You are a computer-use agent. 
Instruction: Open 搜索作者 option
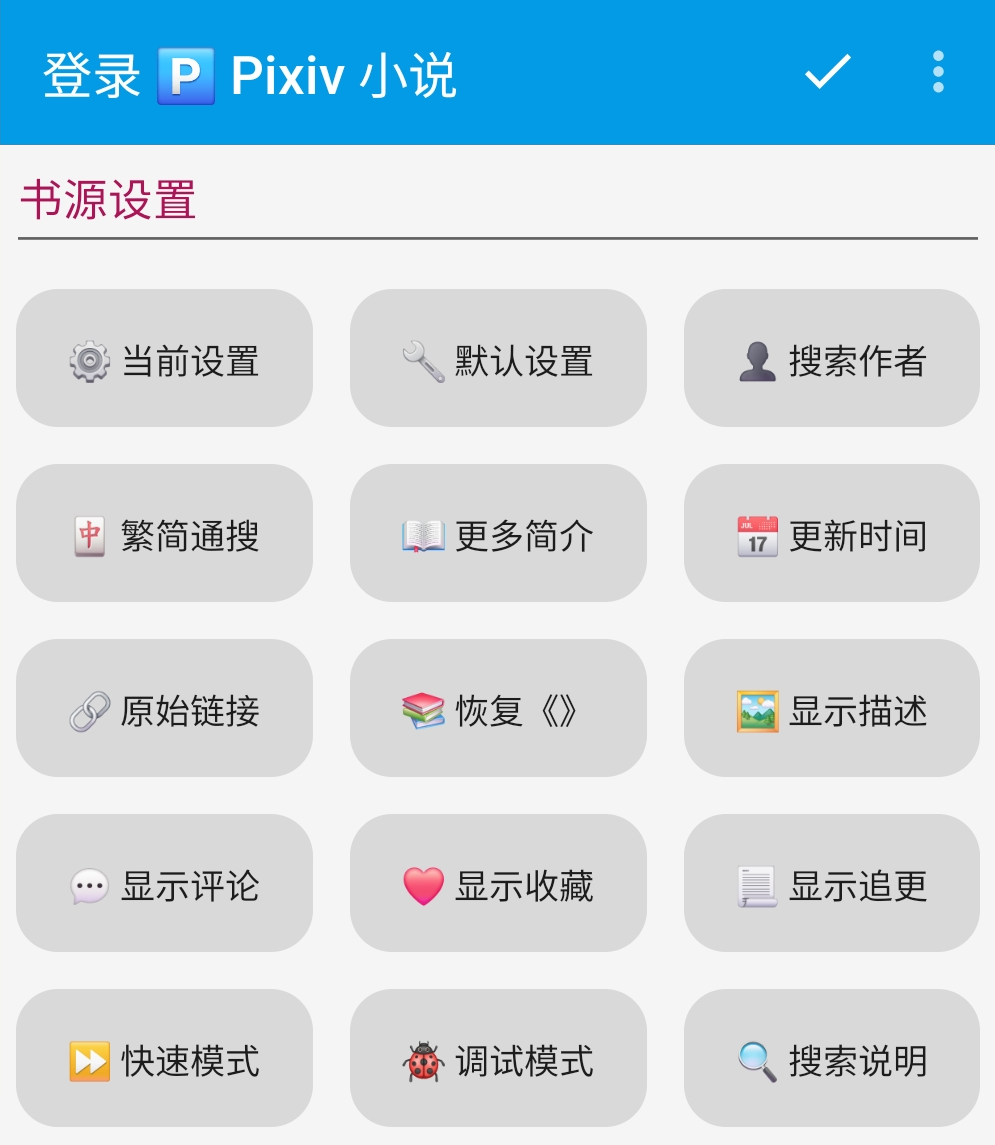(831, 359)
